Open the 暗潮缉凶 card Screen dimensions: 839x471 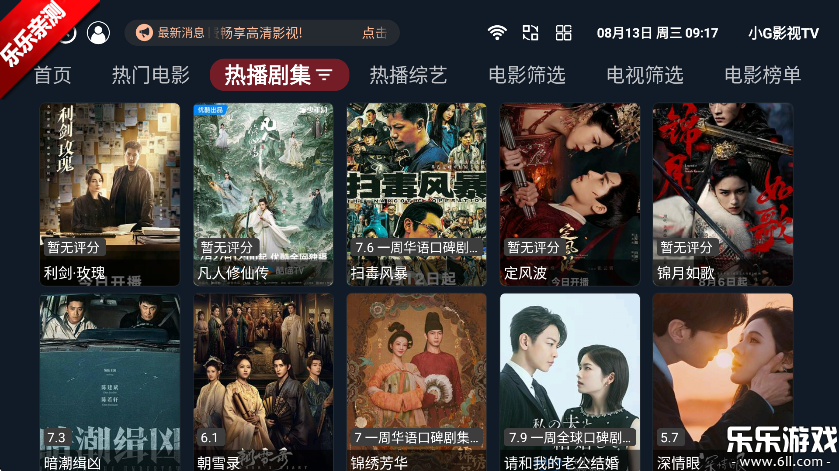110,382
